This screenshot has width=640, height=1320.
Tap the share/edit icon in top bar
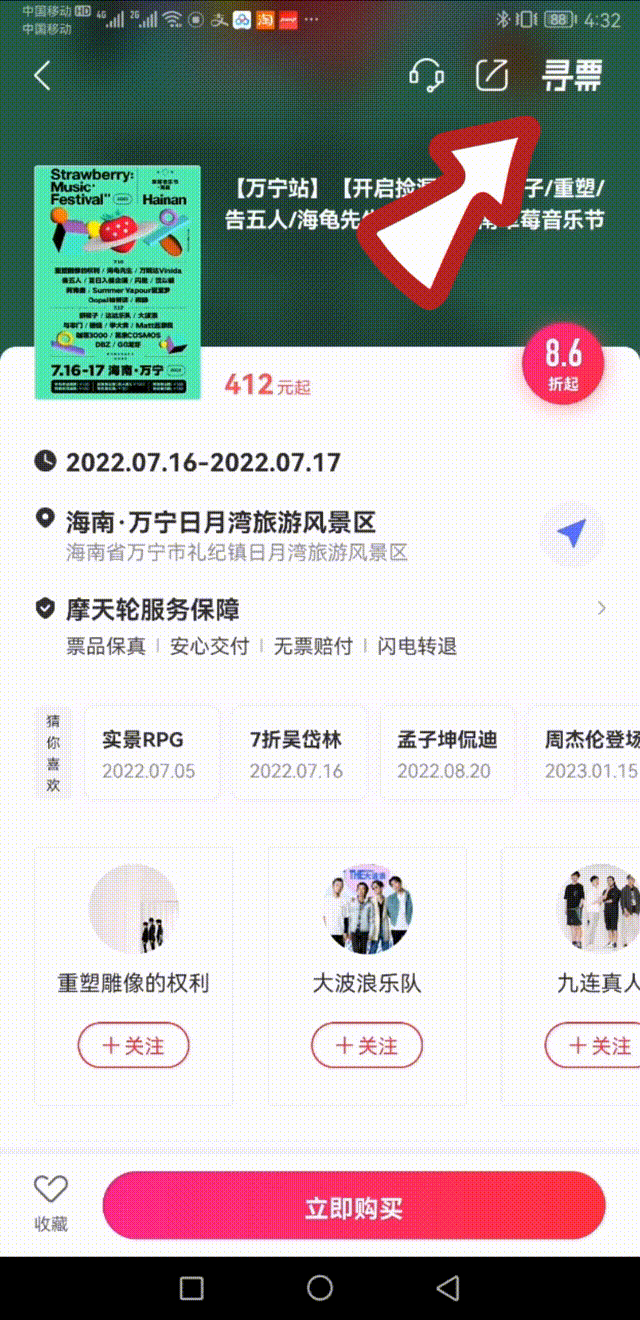coord(492,76)
